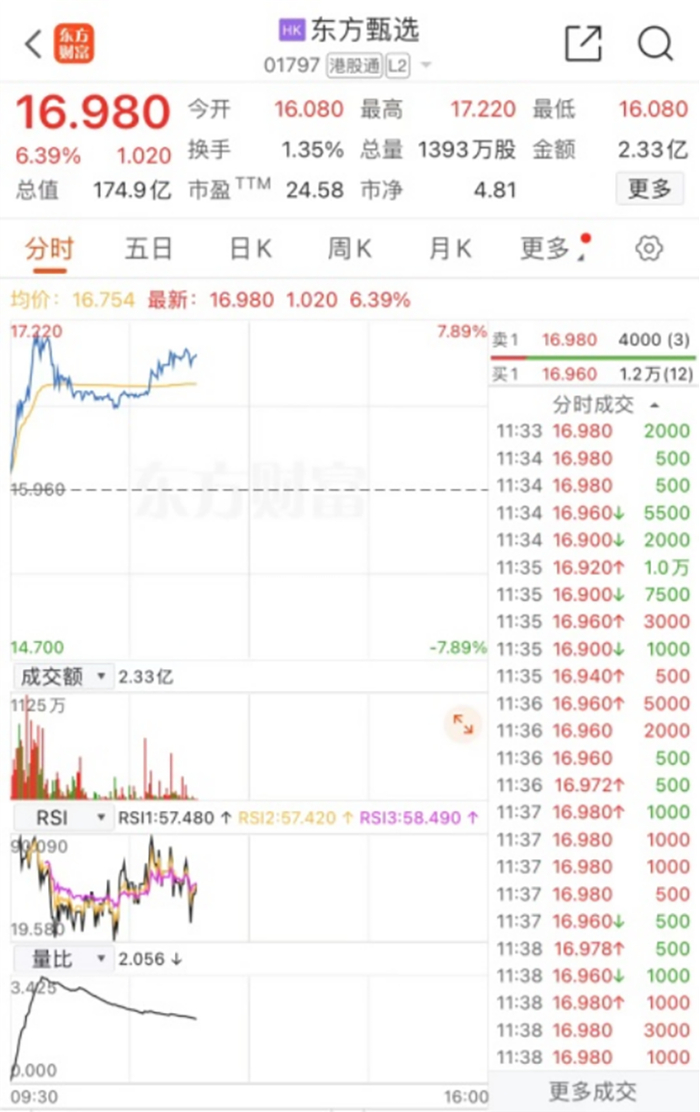View 更多成交 trade details

click(x=593, y=1091)
